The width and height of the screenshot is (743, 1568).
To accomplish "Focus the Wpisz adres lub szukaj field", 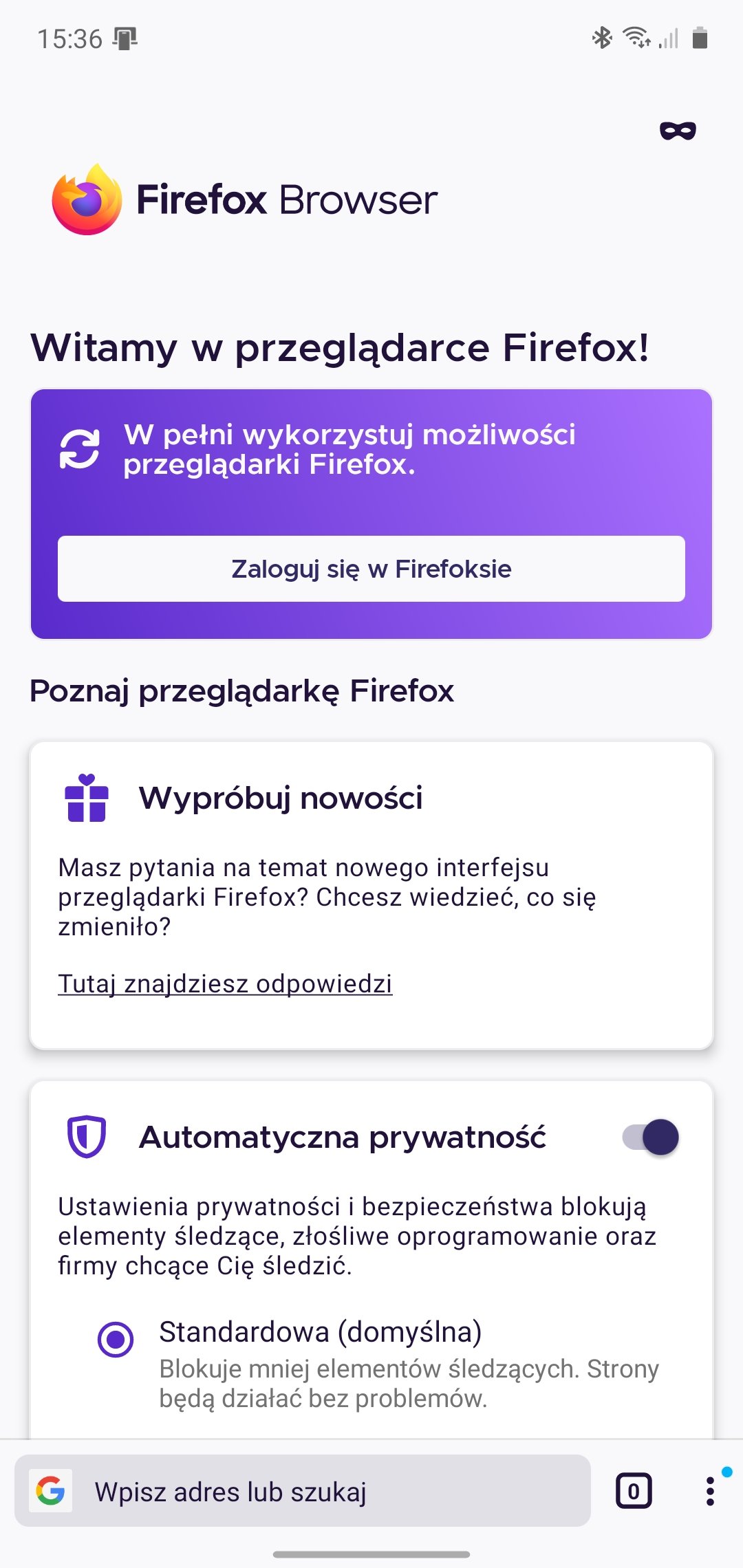I will 303,1491.
